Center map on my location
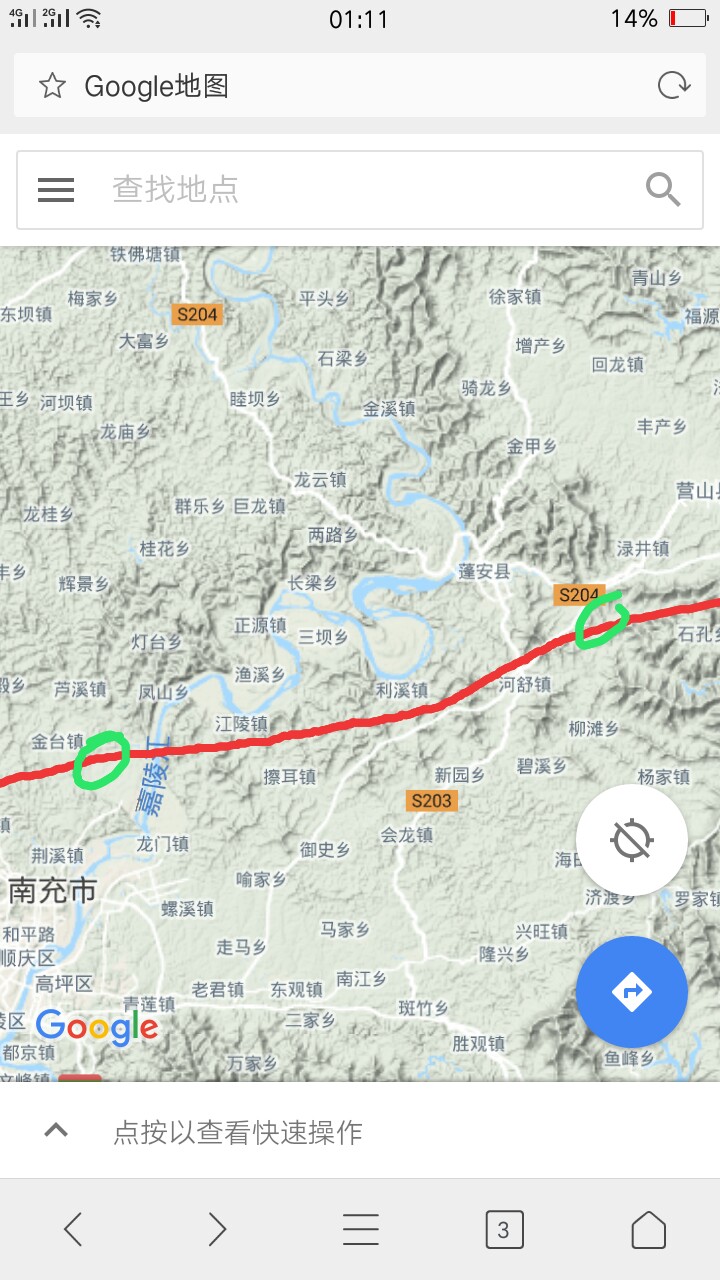Screen dimensions: 720x1280 click(x=632, y=840)
